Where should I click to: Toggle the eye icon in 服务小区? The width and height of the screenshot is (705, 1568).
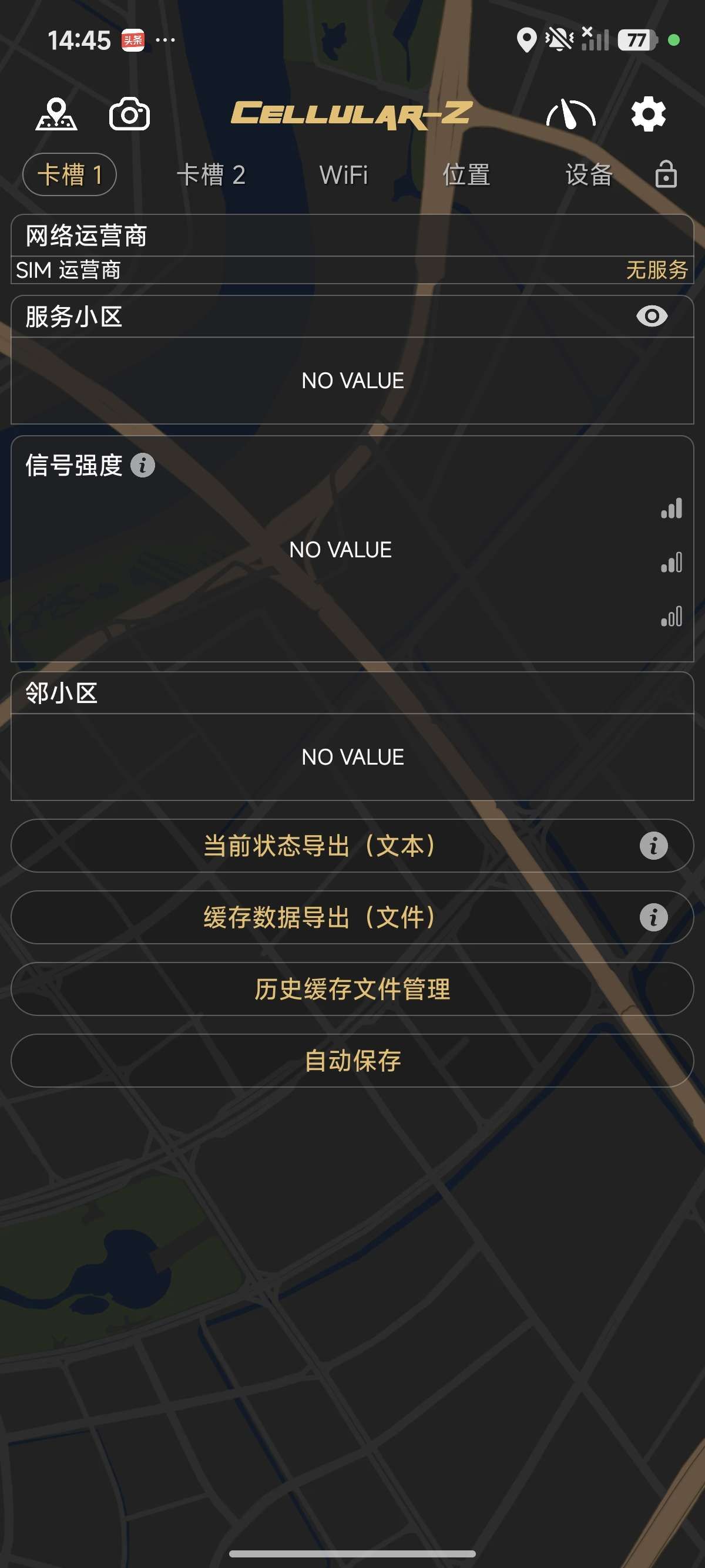coord(652,316)
